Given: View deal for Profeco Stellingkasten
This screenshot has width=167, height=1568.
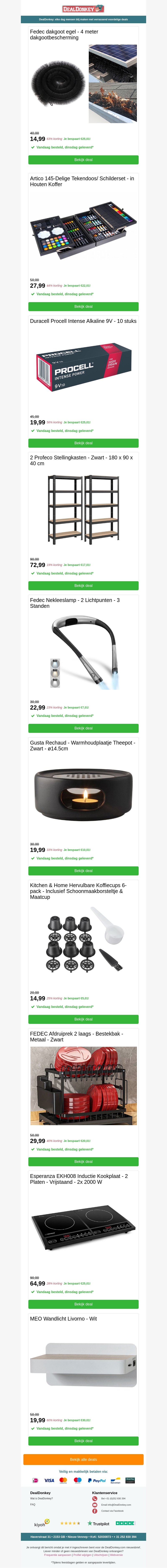Looking at the screenshot, I should click(83, 586).
